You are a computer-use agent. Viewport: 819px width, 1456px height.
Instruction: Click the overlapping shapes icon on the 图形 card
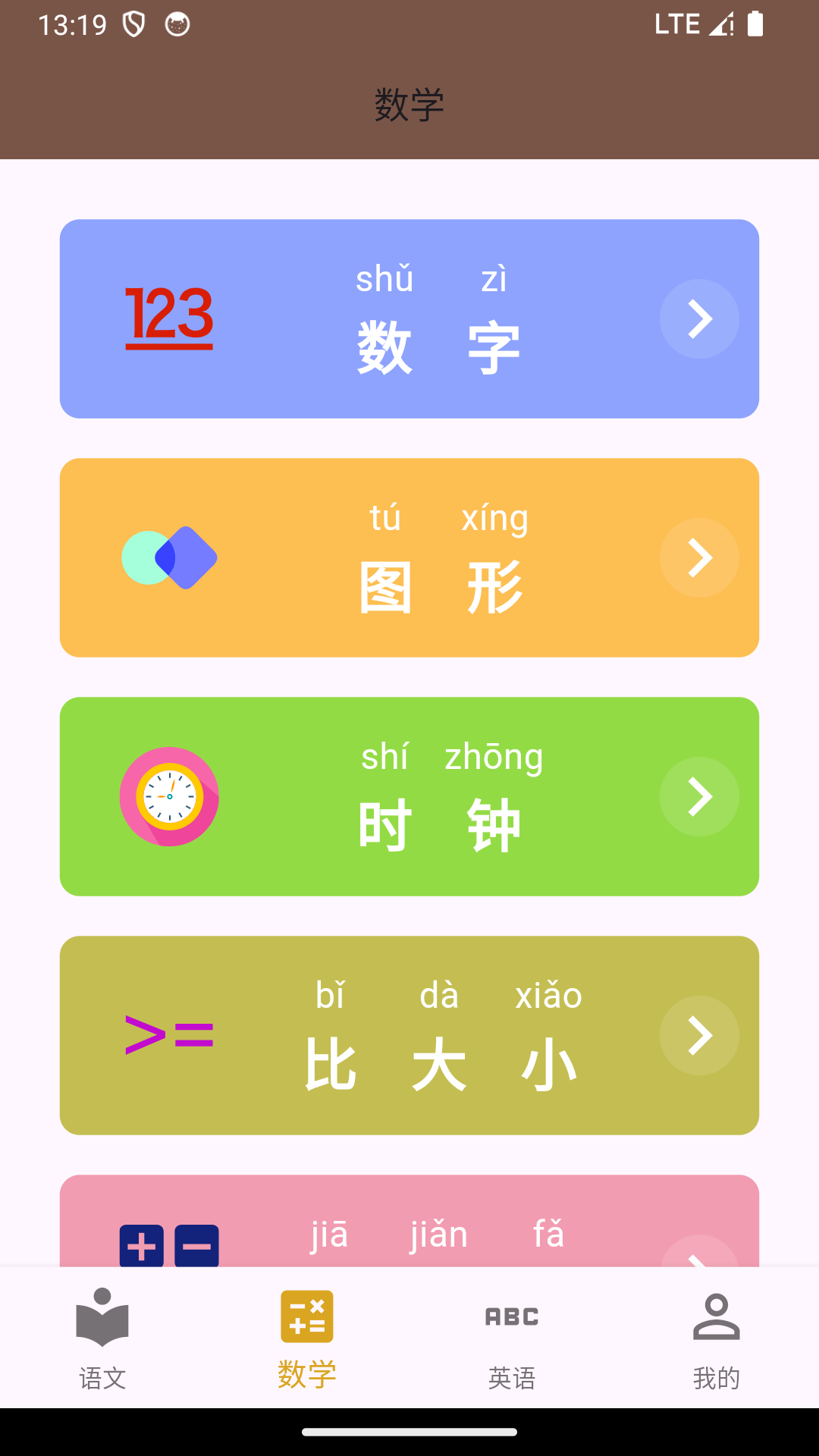pos(170,557)
